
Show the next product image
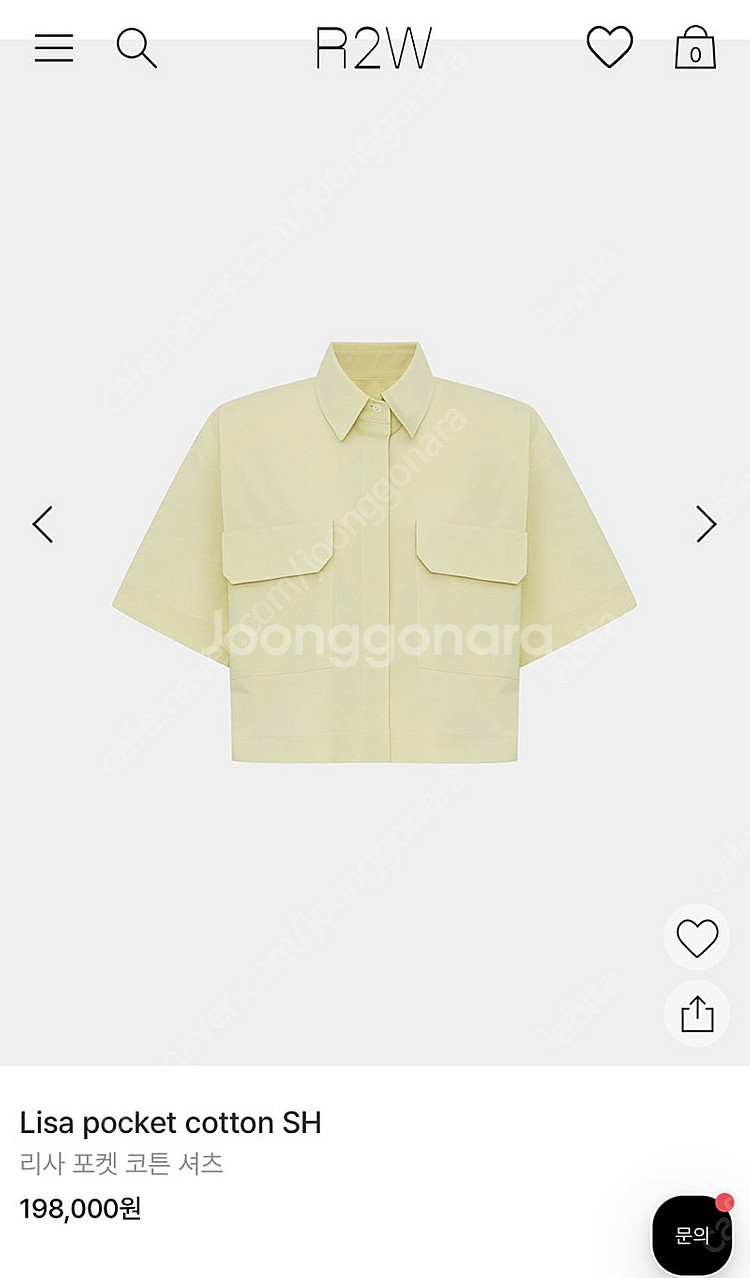[706, 524]
